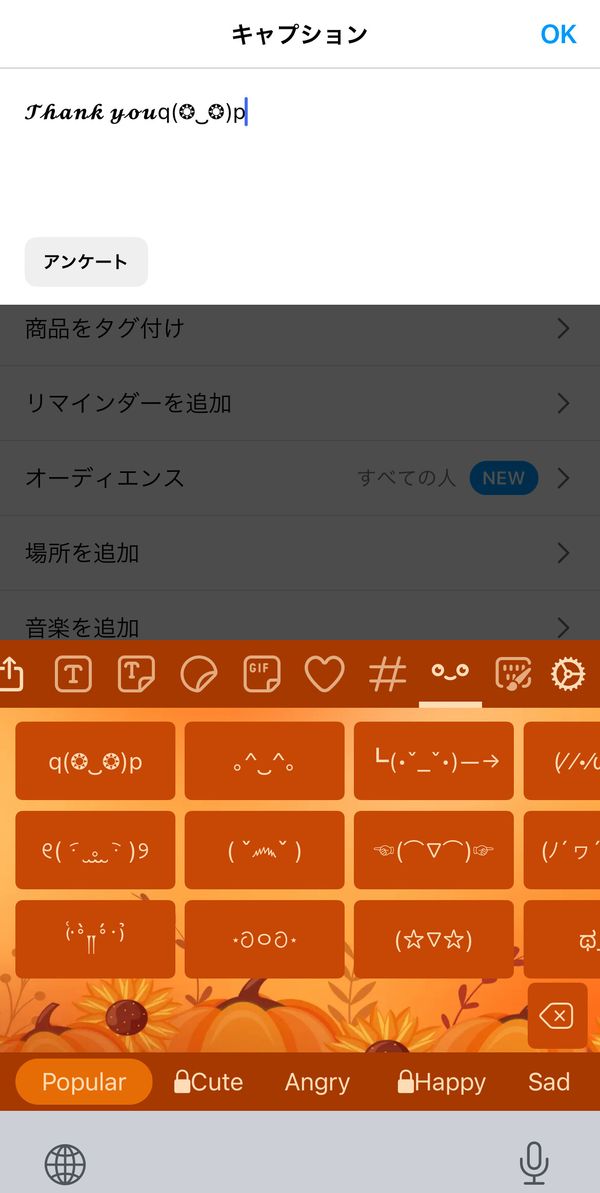
Task: Start dictation with the microphone key
Action: [x=534, y=1163]
